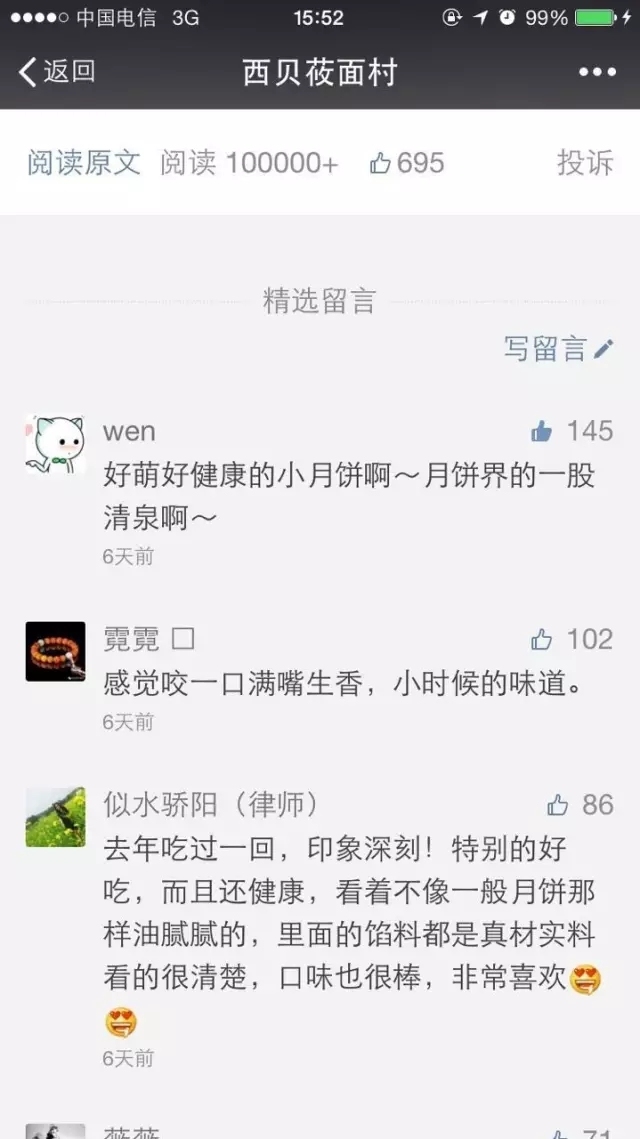Write a comment via 写留言
This screenshot has width=640, height=1139.
(x=558, y=348)
